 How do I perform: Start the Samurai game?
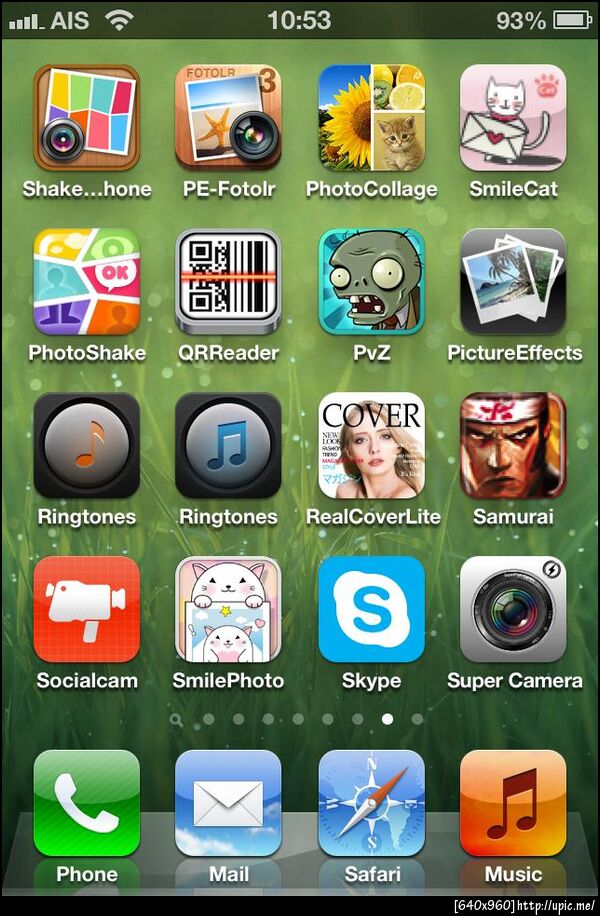513,446
